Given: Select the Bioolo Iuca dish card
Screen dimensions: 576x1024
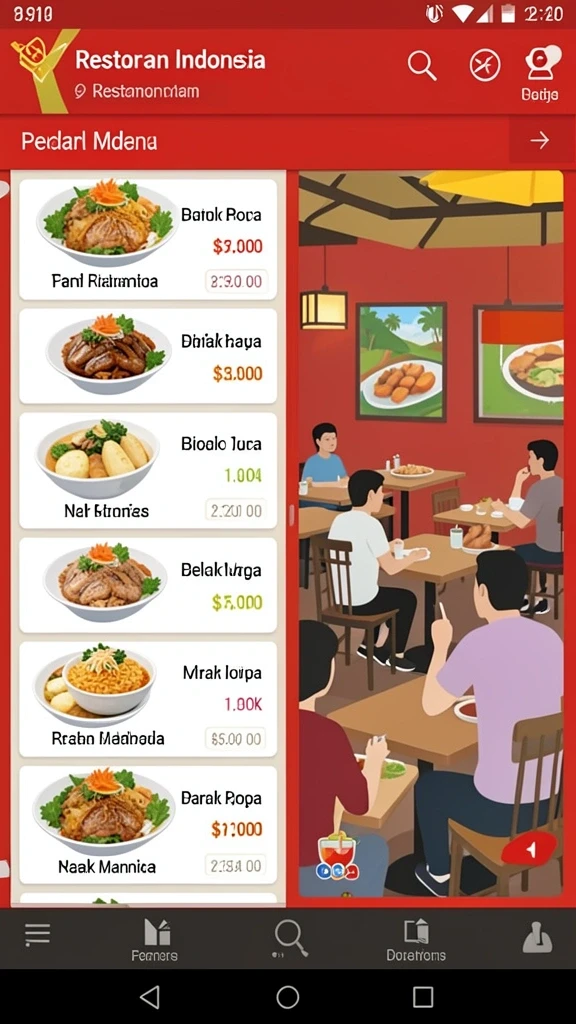Looking at the screenshot, I should pos(148,470).
